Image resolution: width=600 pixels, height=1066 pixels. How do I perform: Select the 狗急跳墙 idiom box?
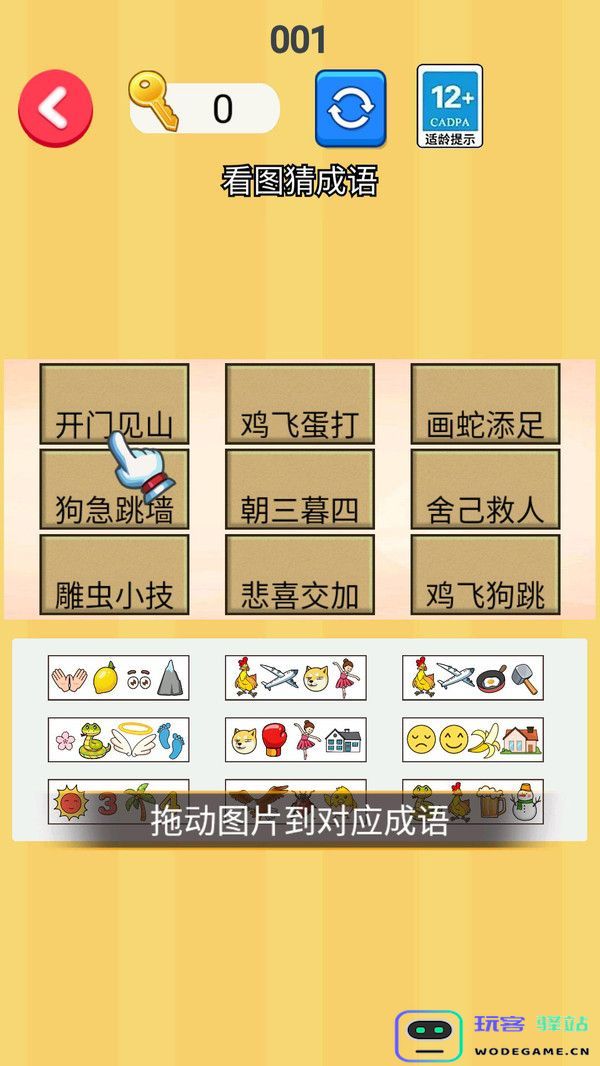pyautogui.click(x=114, y=489)
